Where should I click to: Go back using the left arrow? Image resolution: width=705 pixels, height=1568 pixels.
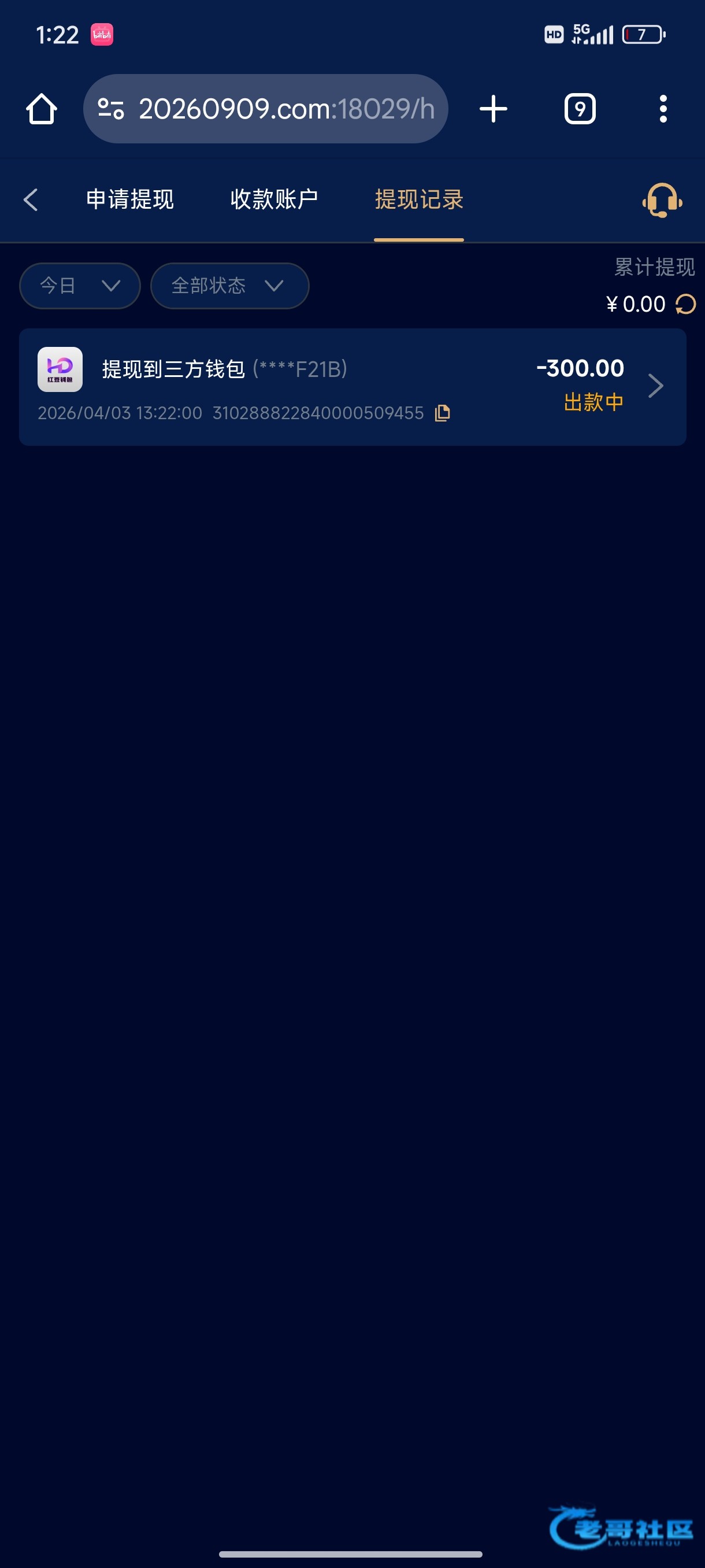click(x=31, y=199)
